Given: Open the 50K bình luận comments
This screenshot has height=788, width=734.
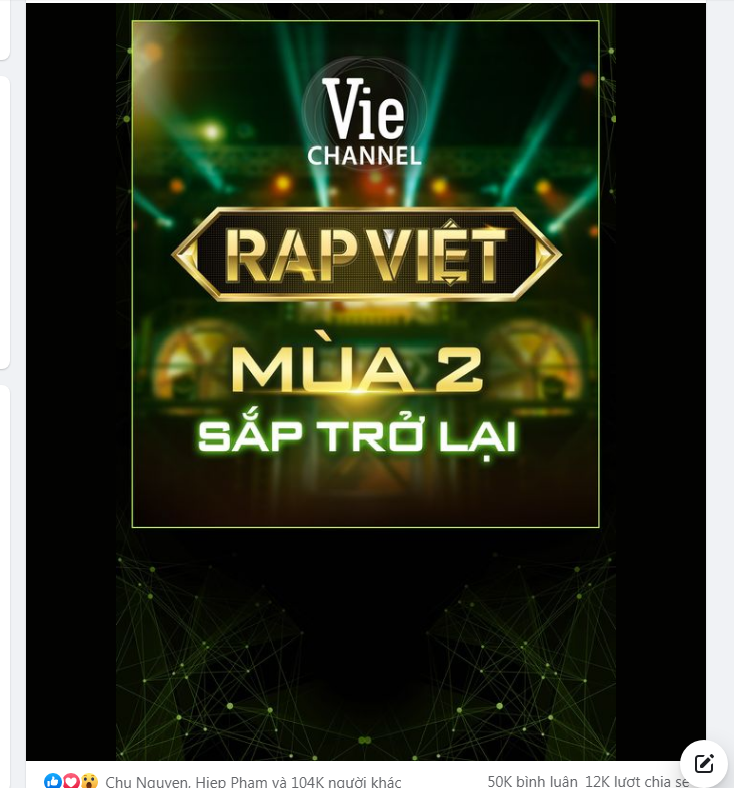Looking at the screenshot, I should pyautogui.click(x=530, y=780).
